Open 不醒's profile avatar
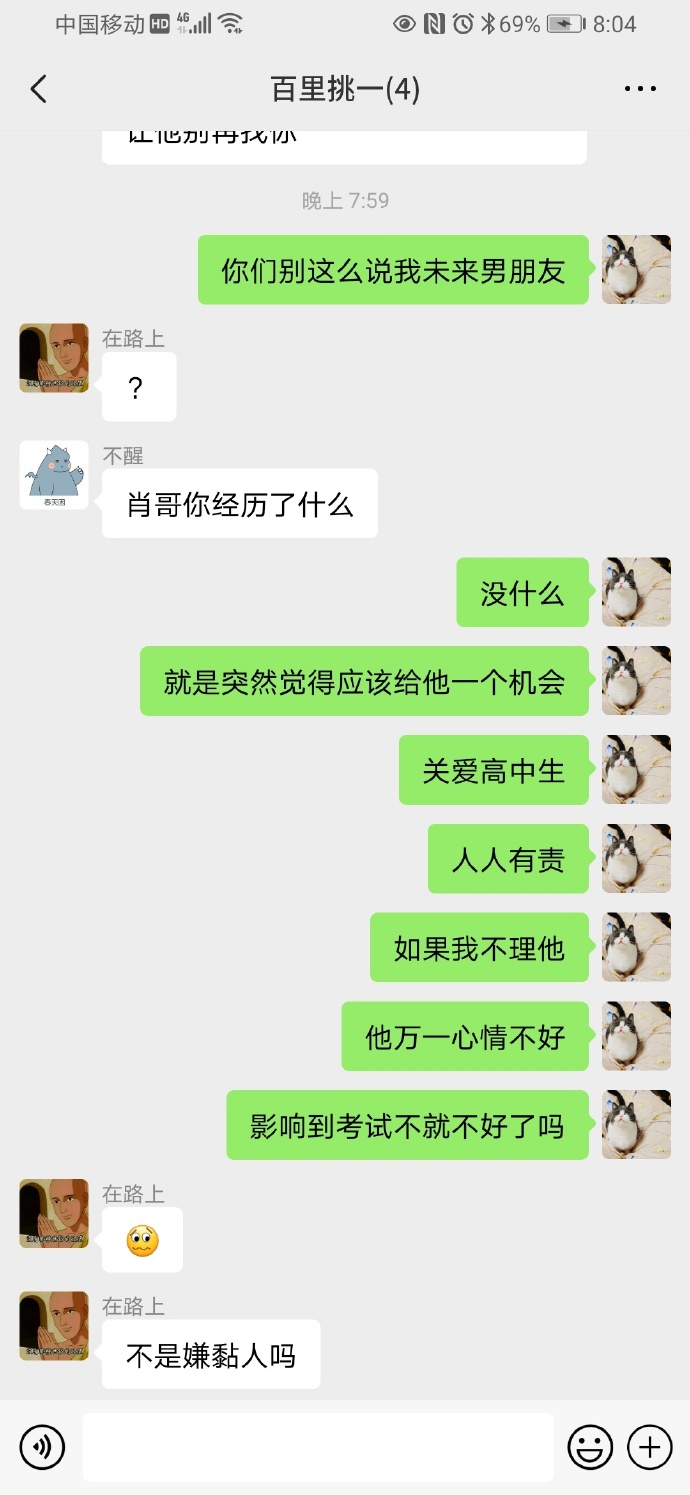Image resolution: width=690 pixels, height=1495 pixels. point(54,475)
